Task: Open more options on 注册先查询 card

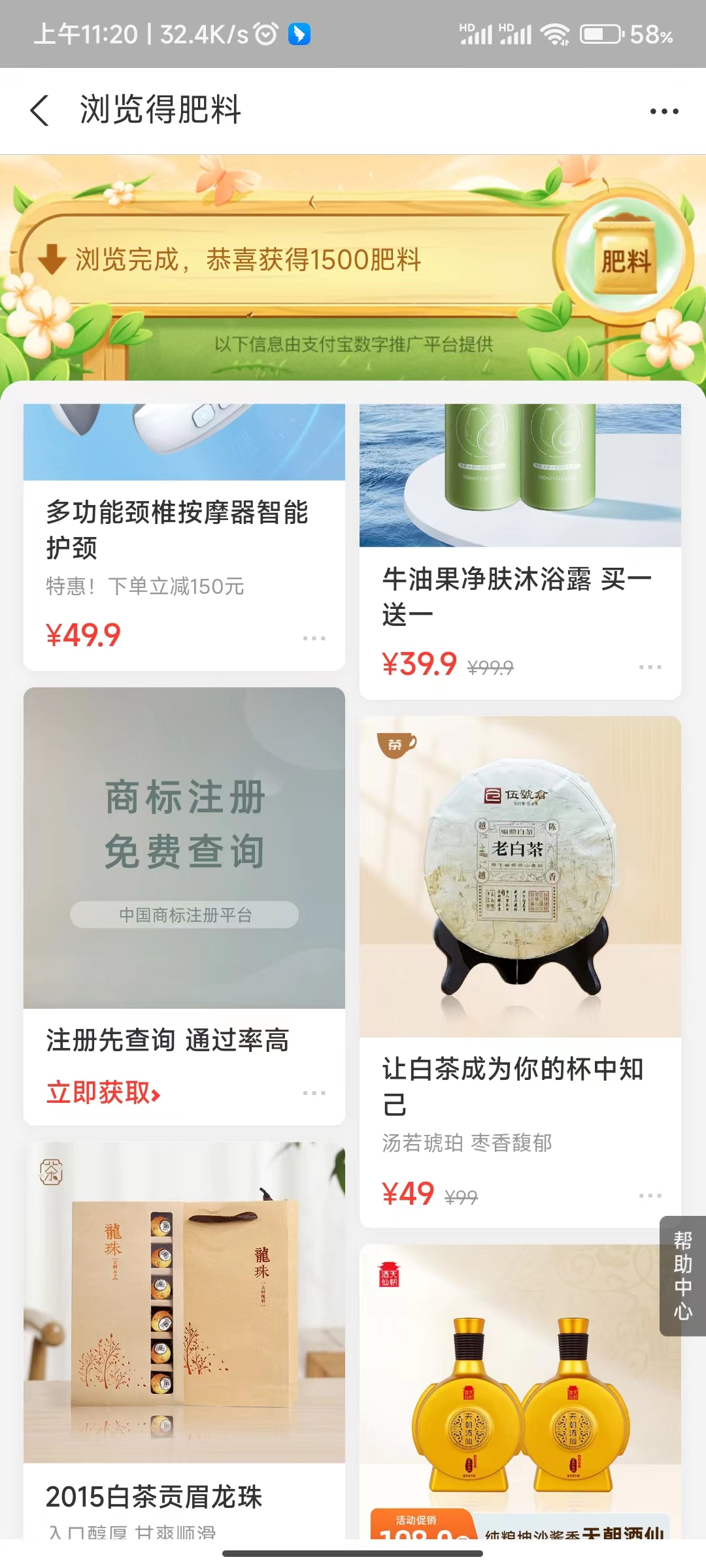Action: [x=314, y=1092]
